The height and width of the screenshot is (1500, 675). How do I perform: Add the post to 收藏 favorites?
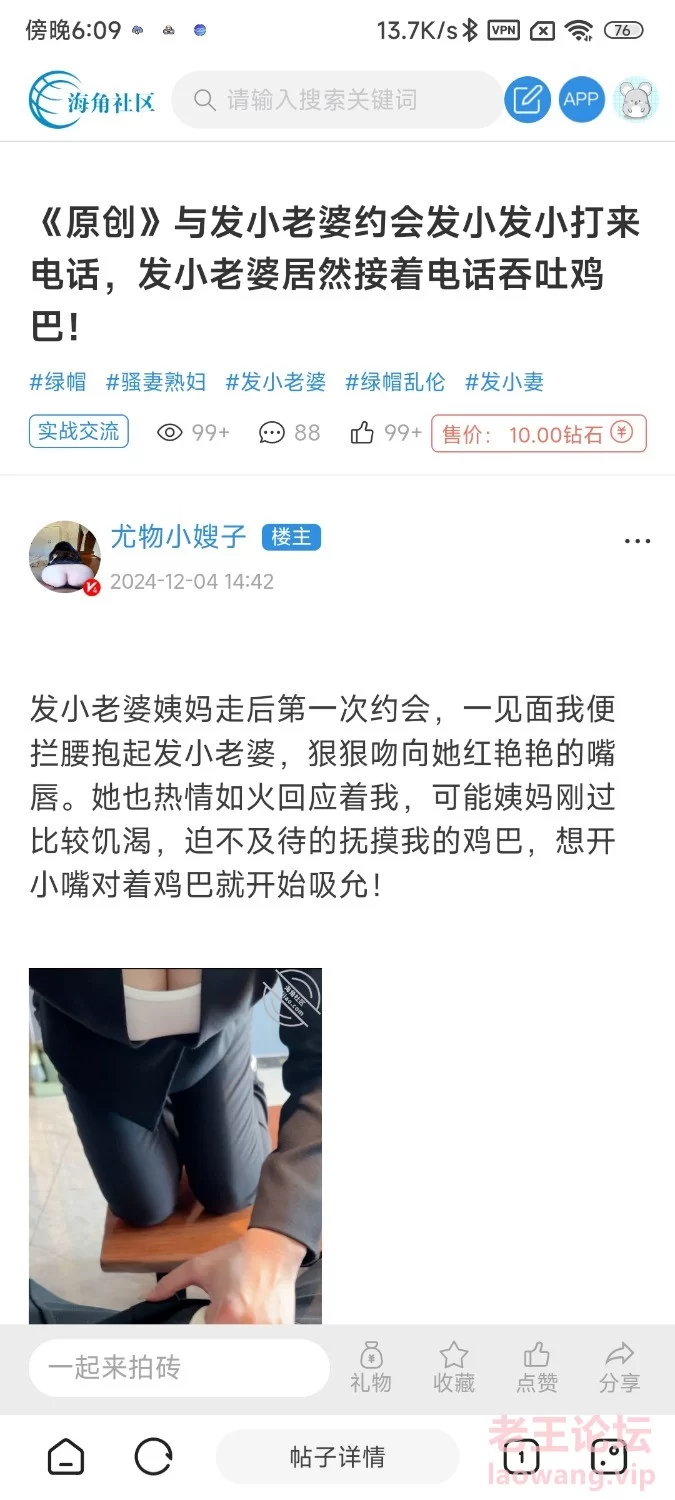pos(454,1367)
